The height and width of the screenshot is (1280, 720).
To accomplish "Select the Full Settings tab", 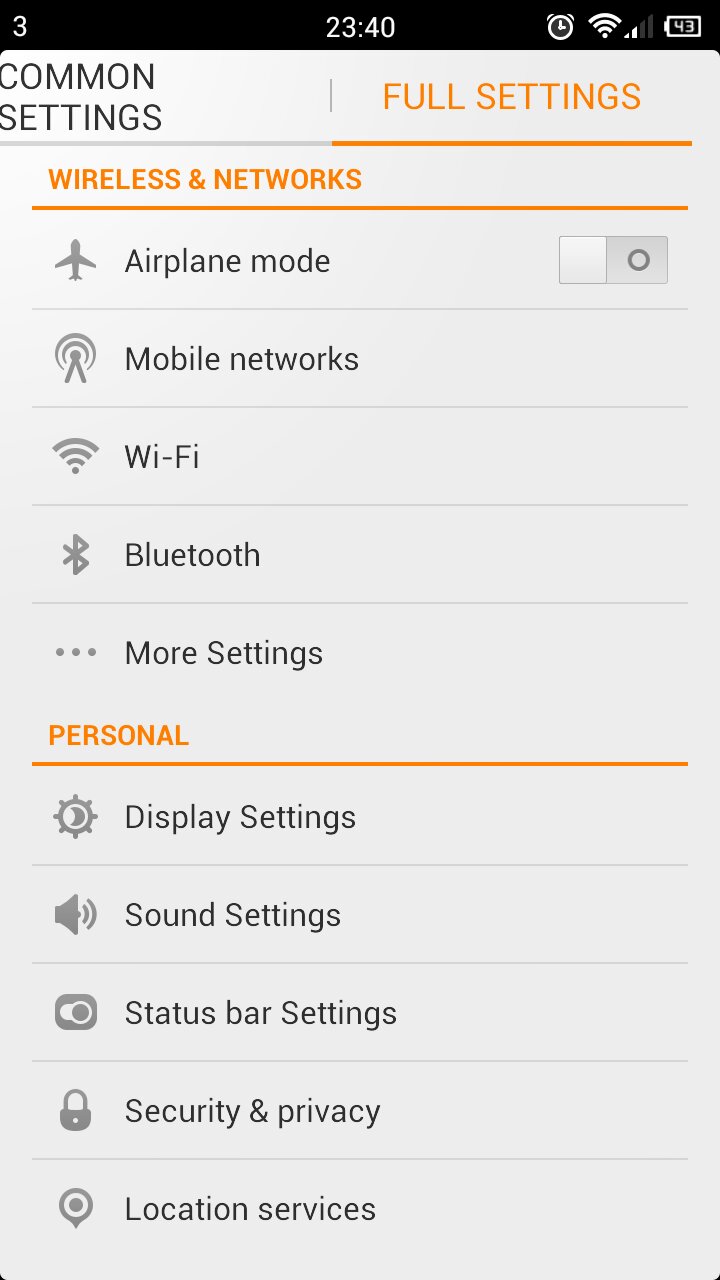I will pyautogui.click(x=511, y=97).
